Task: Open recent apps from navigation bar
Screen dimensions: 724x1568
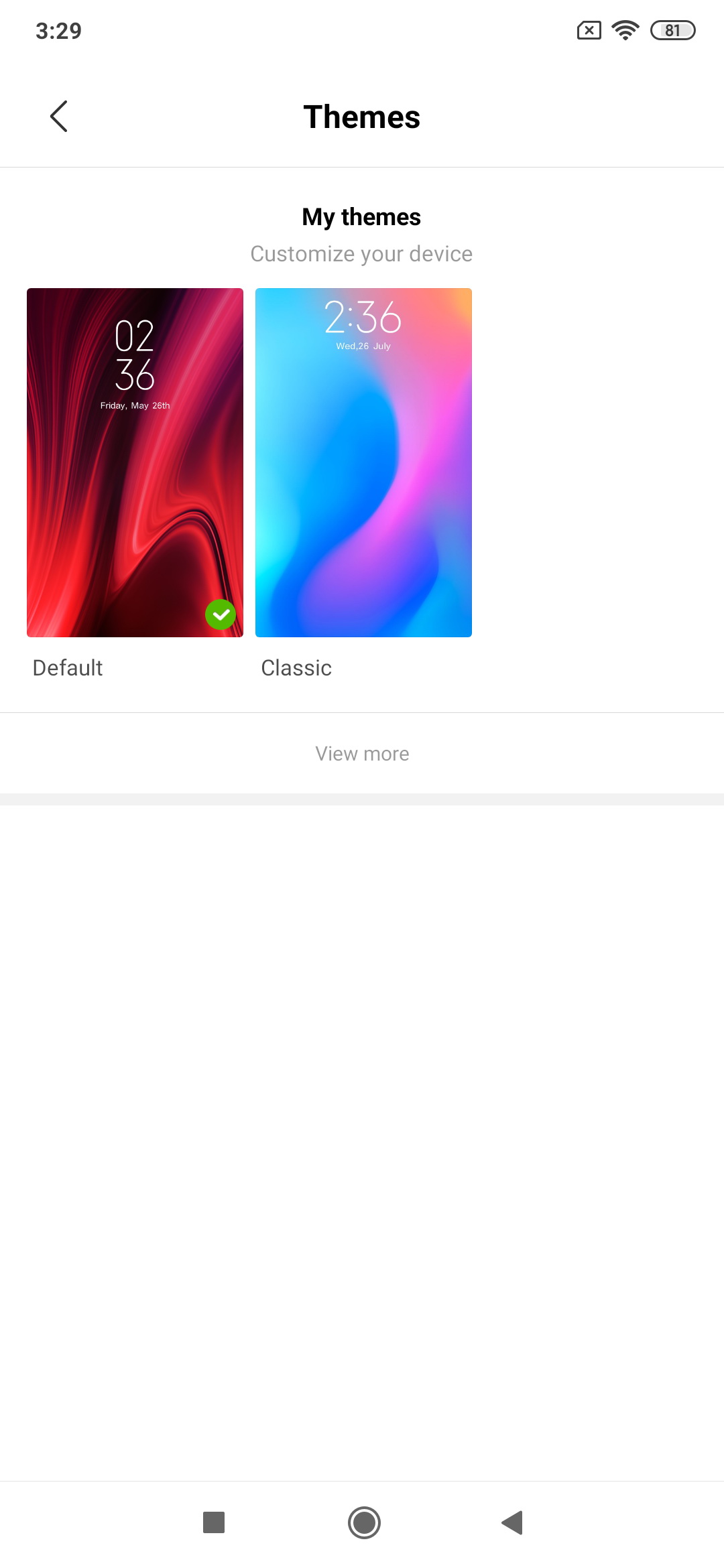Action: click(214, 1522)
